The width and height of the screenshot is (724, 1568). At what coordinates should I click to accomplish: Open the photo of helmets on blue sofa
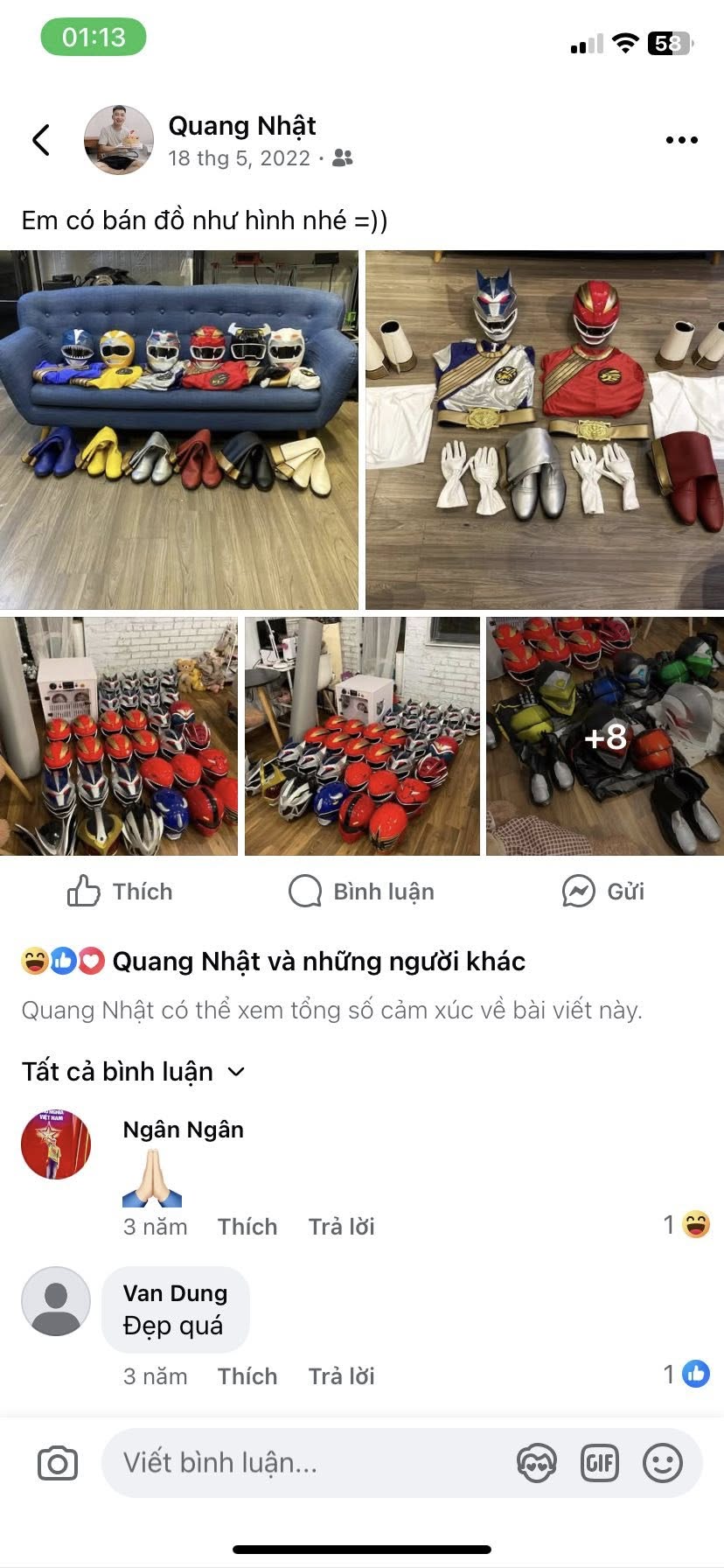(179, 430)
